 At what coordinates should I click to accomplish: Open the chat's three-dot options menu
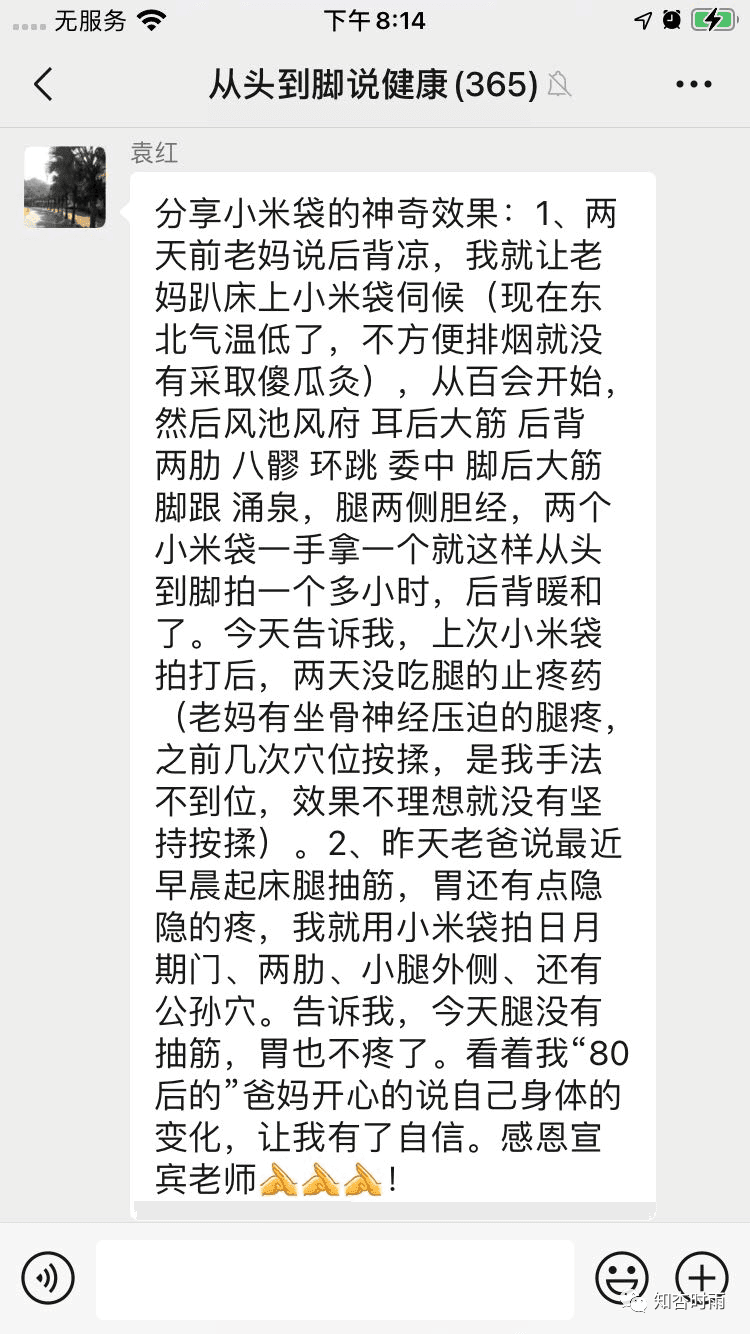(693, 85)
